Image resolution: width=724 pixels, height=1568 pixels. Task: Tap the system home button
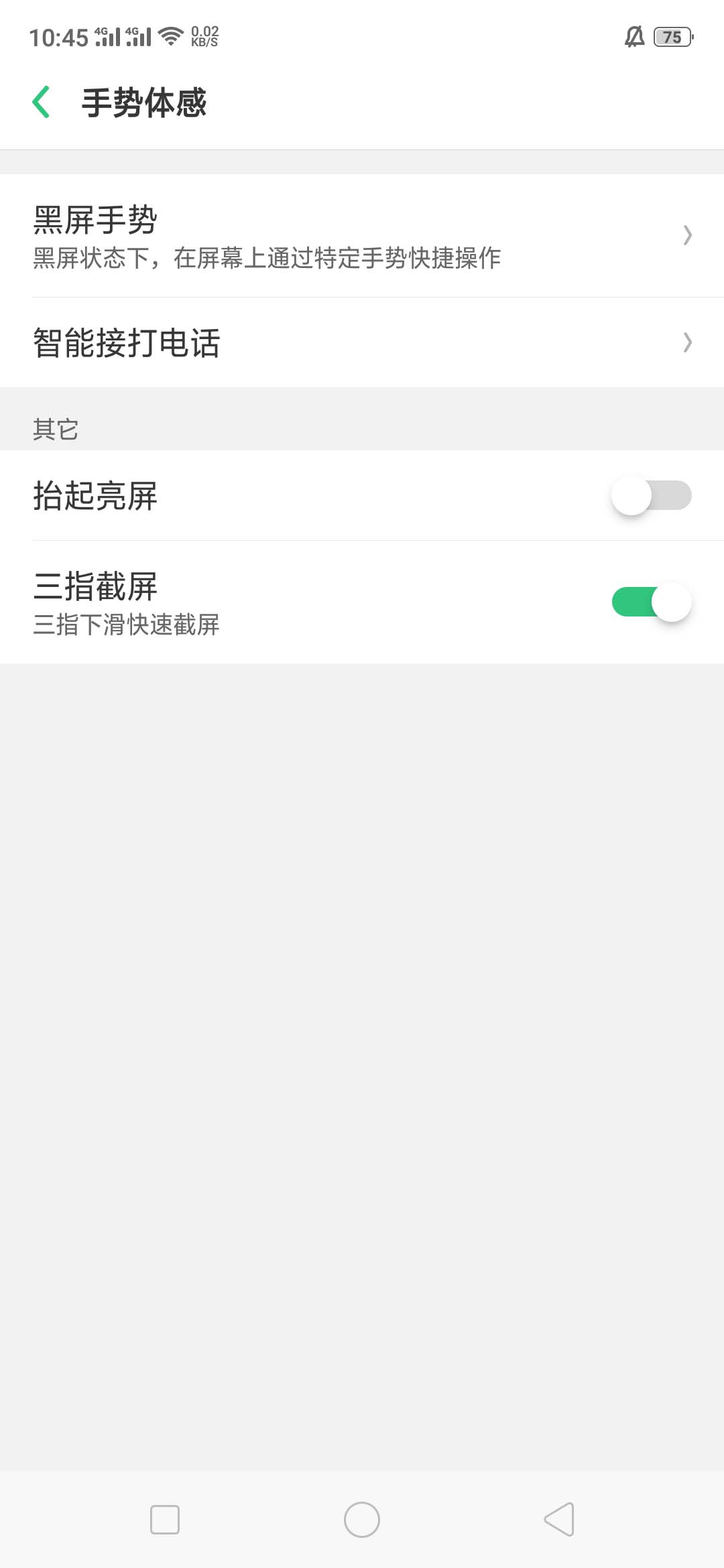click(362, 1520)
